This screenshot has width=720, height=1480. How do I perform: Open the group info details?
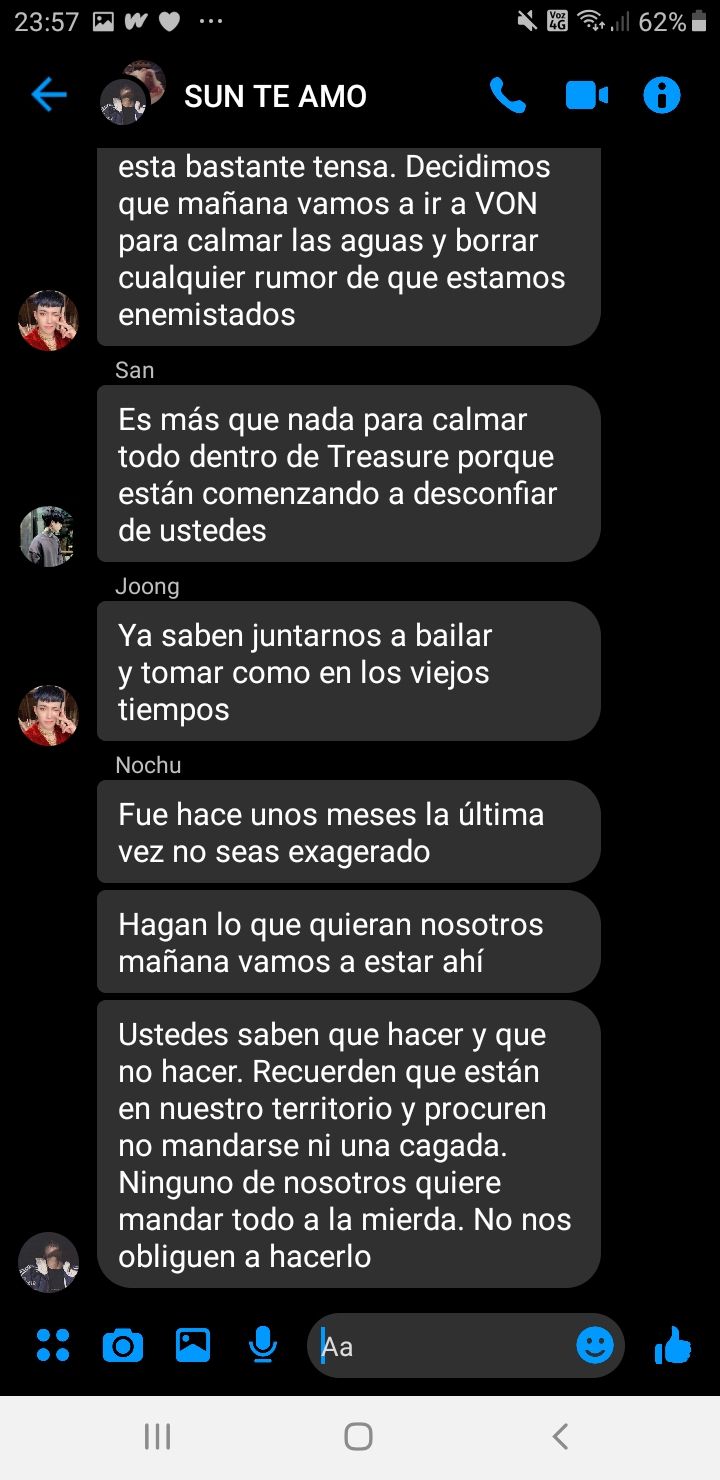(x=661, y=95)
